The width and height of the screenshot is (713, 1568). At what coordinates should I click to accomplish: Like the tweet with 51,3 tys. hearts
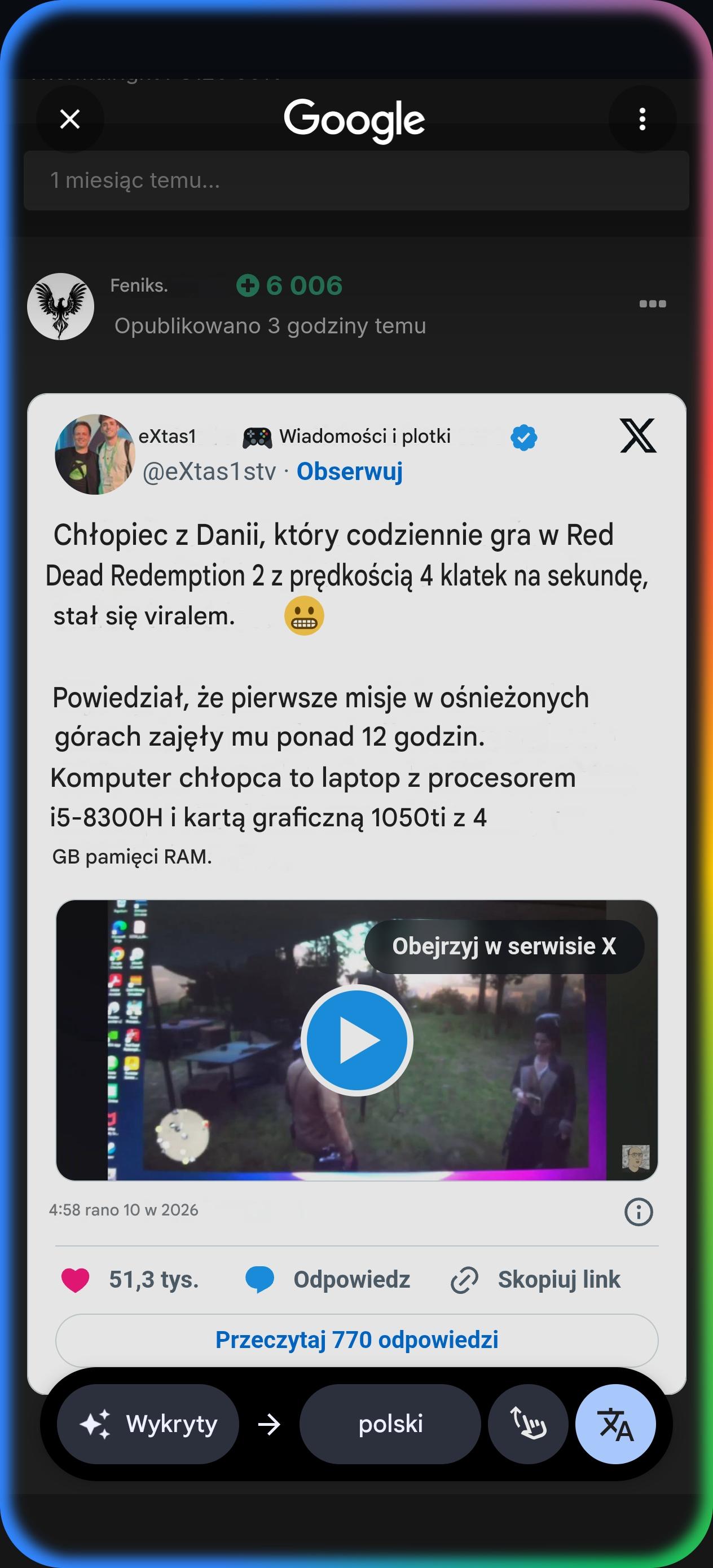point(76,1280)
